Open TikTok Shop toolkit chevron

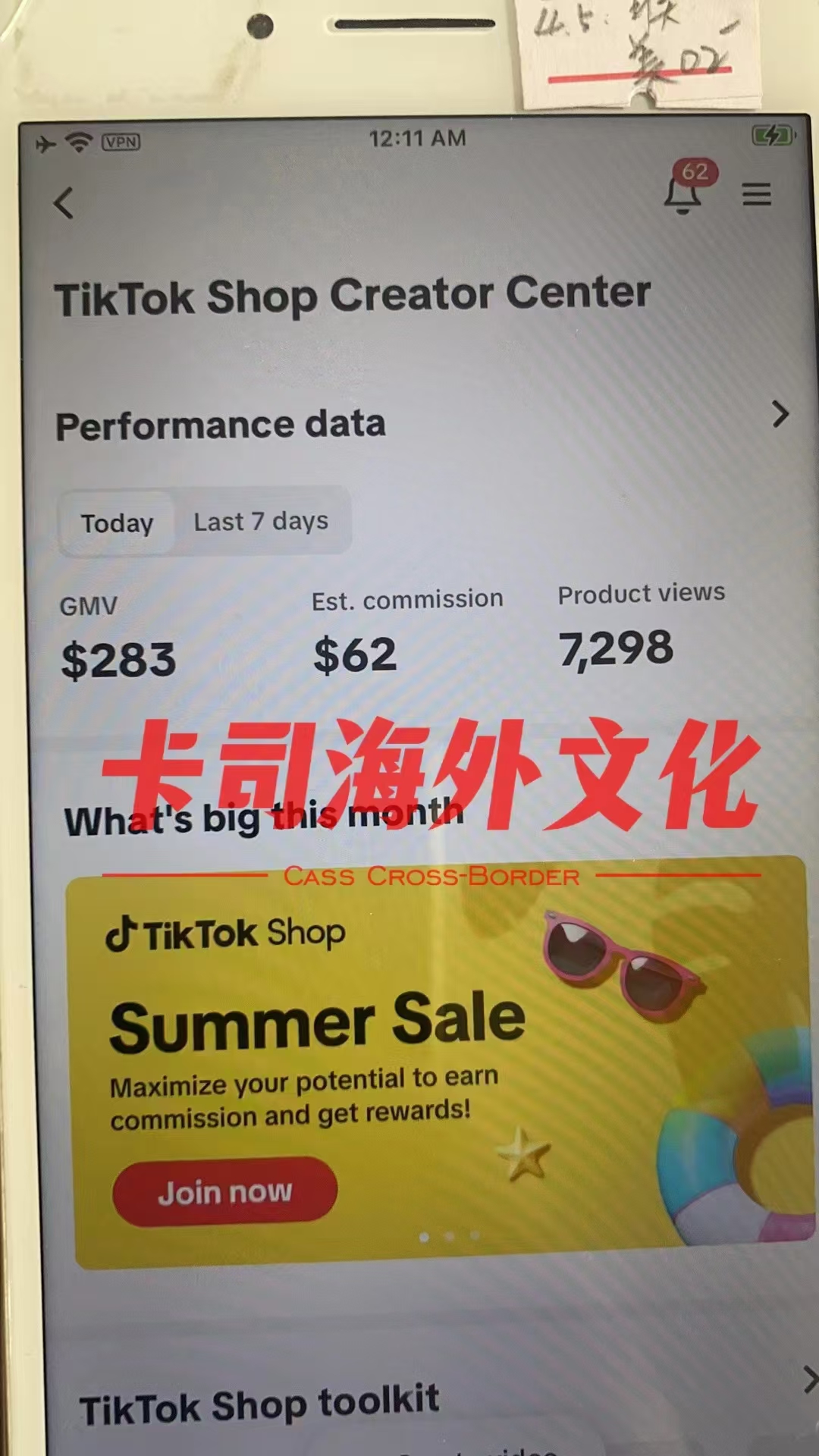808,1379
